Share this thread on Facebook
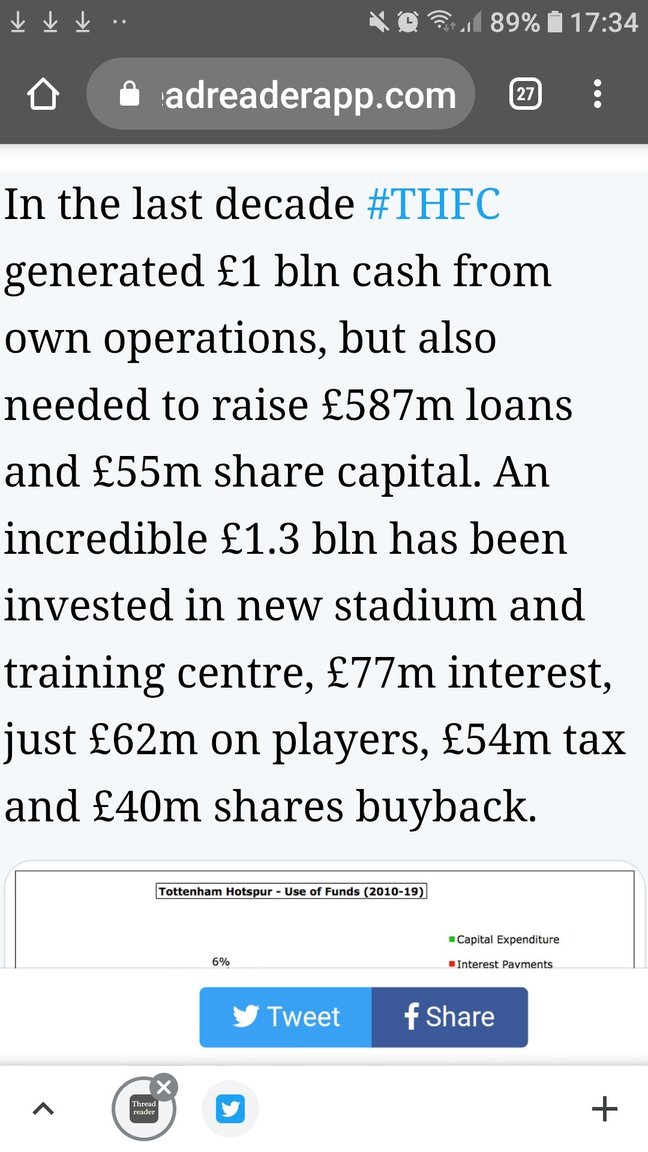 point(449,1017)
